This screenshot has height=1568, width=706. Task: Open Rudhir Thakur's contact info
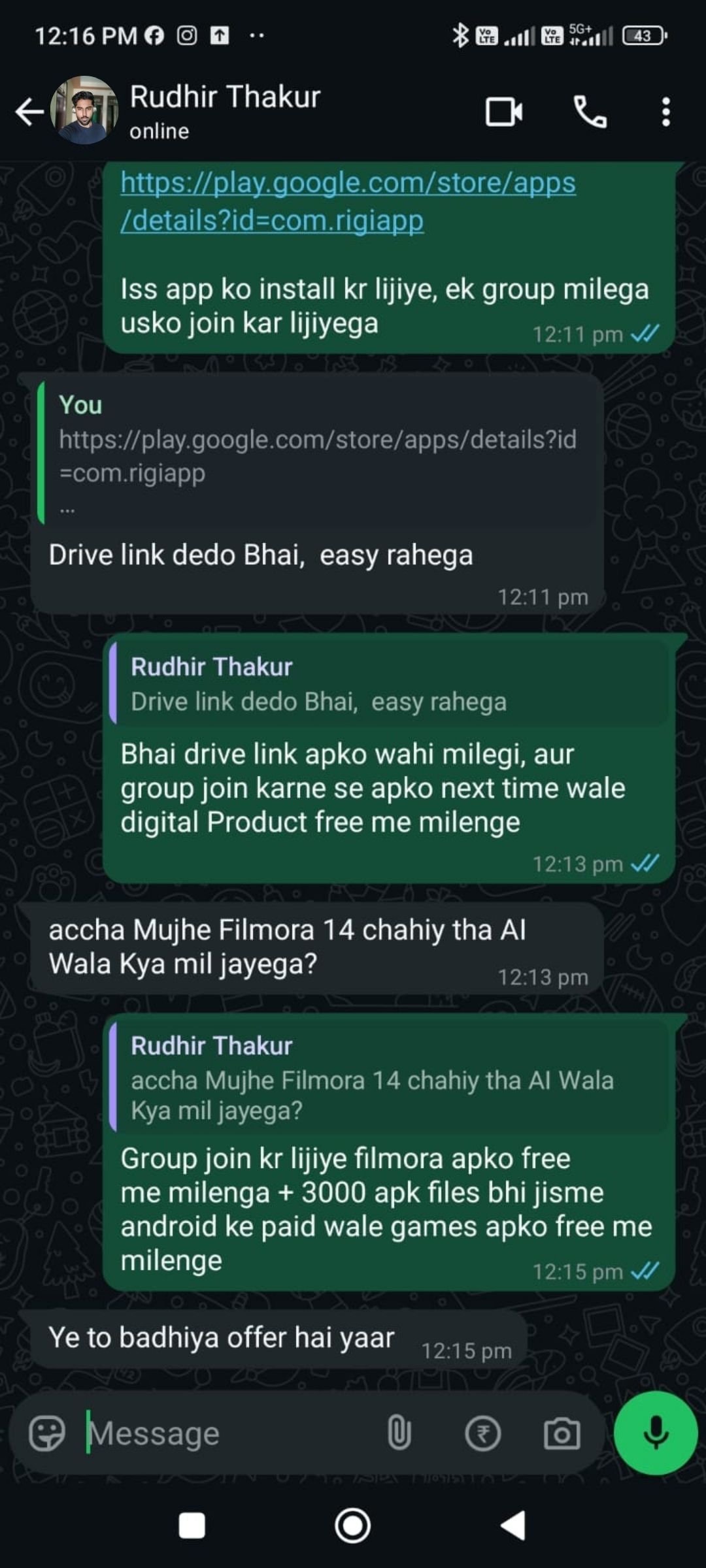[224, 111]
